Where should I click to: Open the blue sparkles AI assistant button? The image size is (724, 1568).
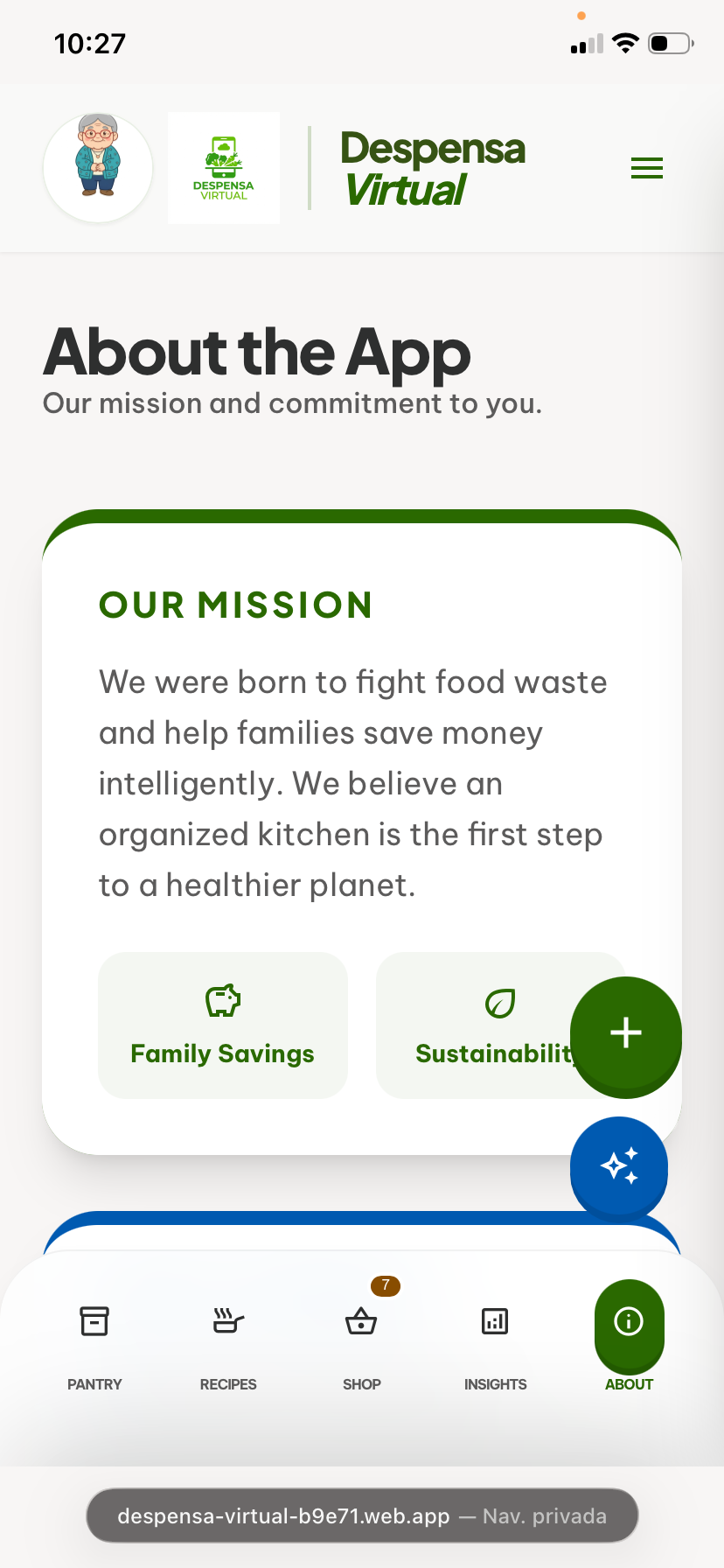point(619,1165)
